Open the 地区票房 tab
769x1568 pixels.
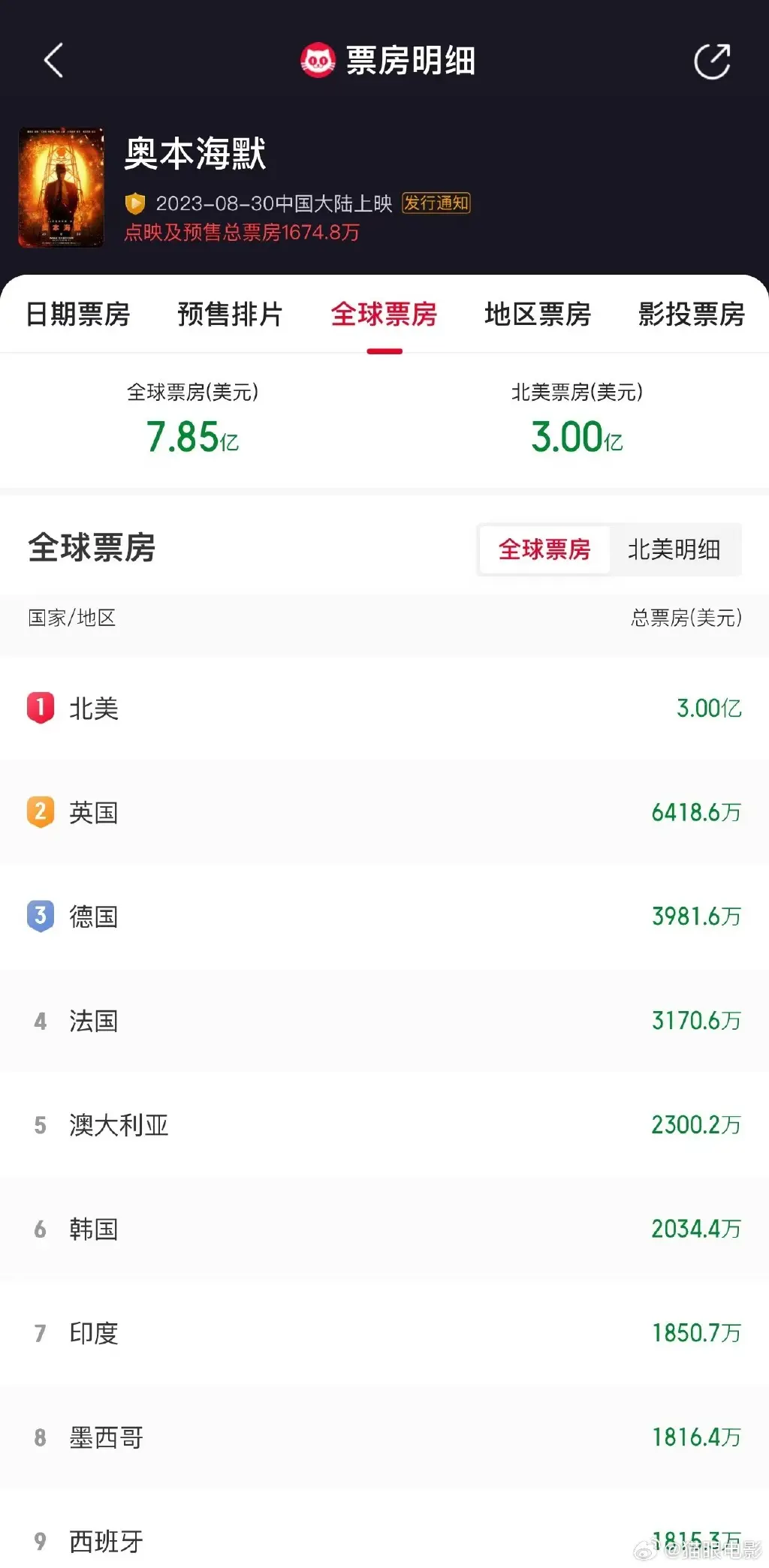click(x=538, y=314)
